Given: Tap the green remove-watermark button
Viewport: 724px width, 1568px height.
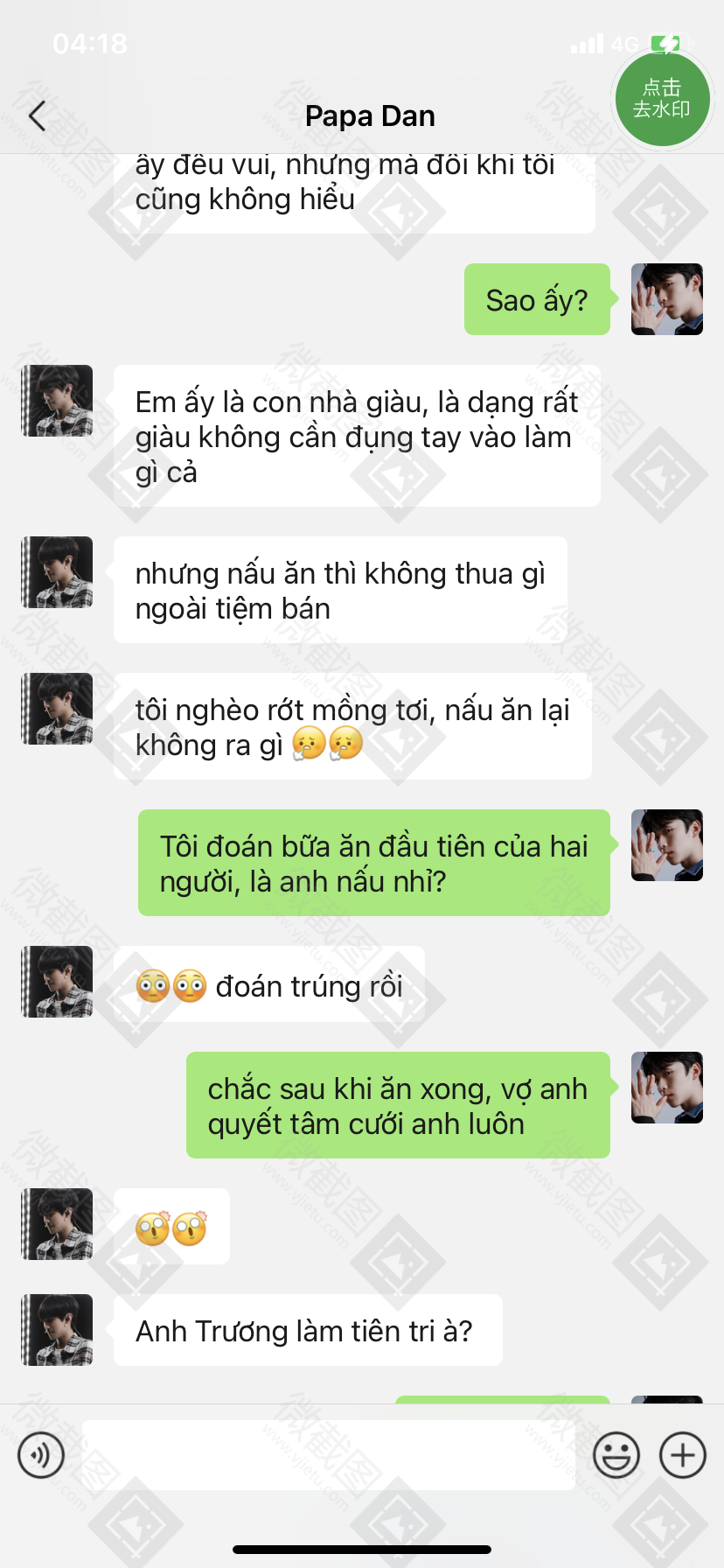Looking at the screenshot, I should pos(662,98).
